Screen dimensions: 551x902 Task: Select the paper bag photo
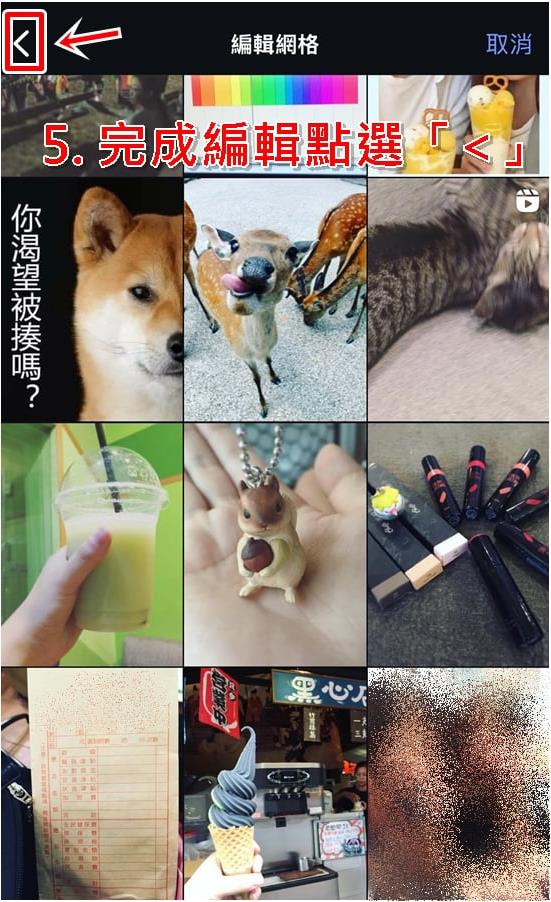pos(92,783)
